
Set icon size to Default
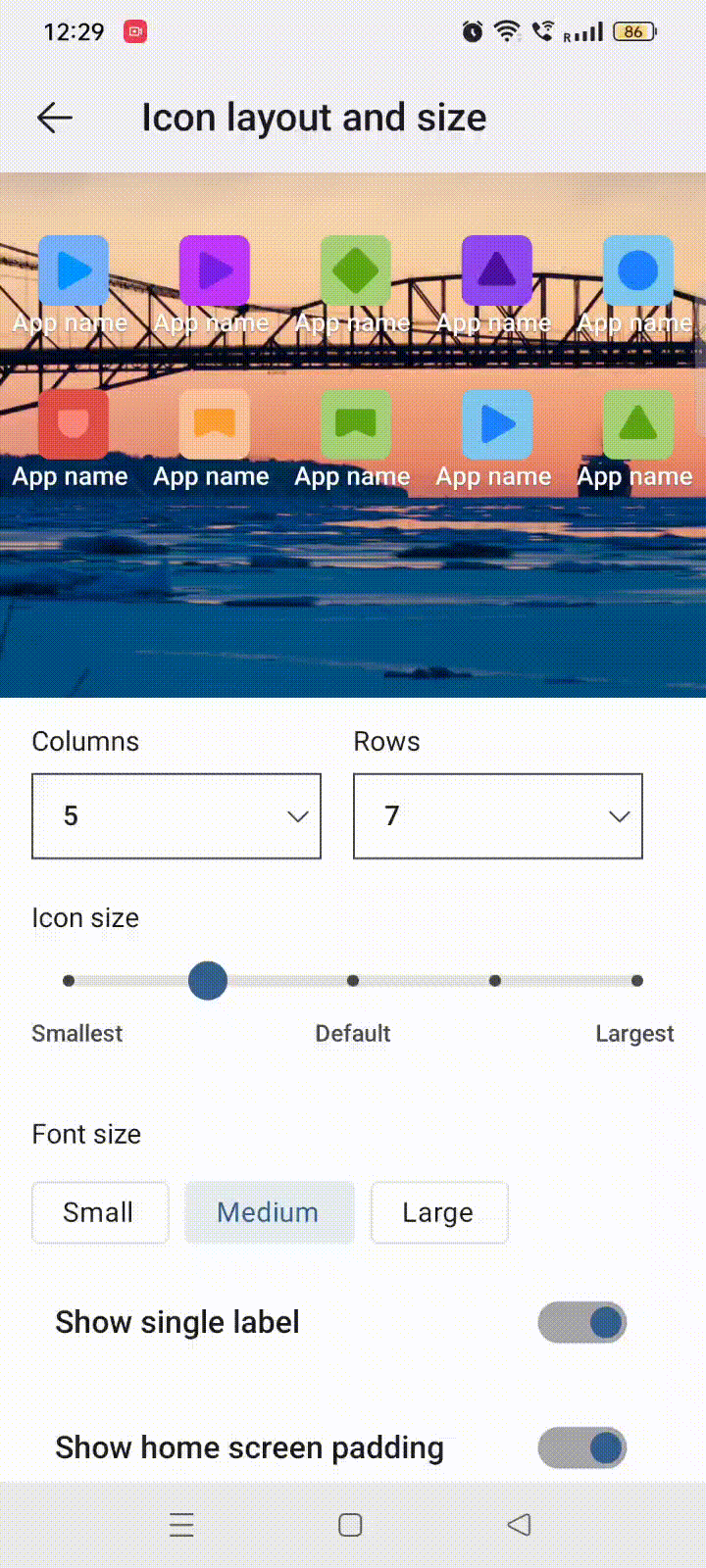(353, 981)
